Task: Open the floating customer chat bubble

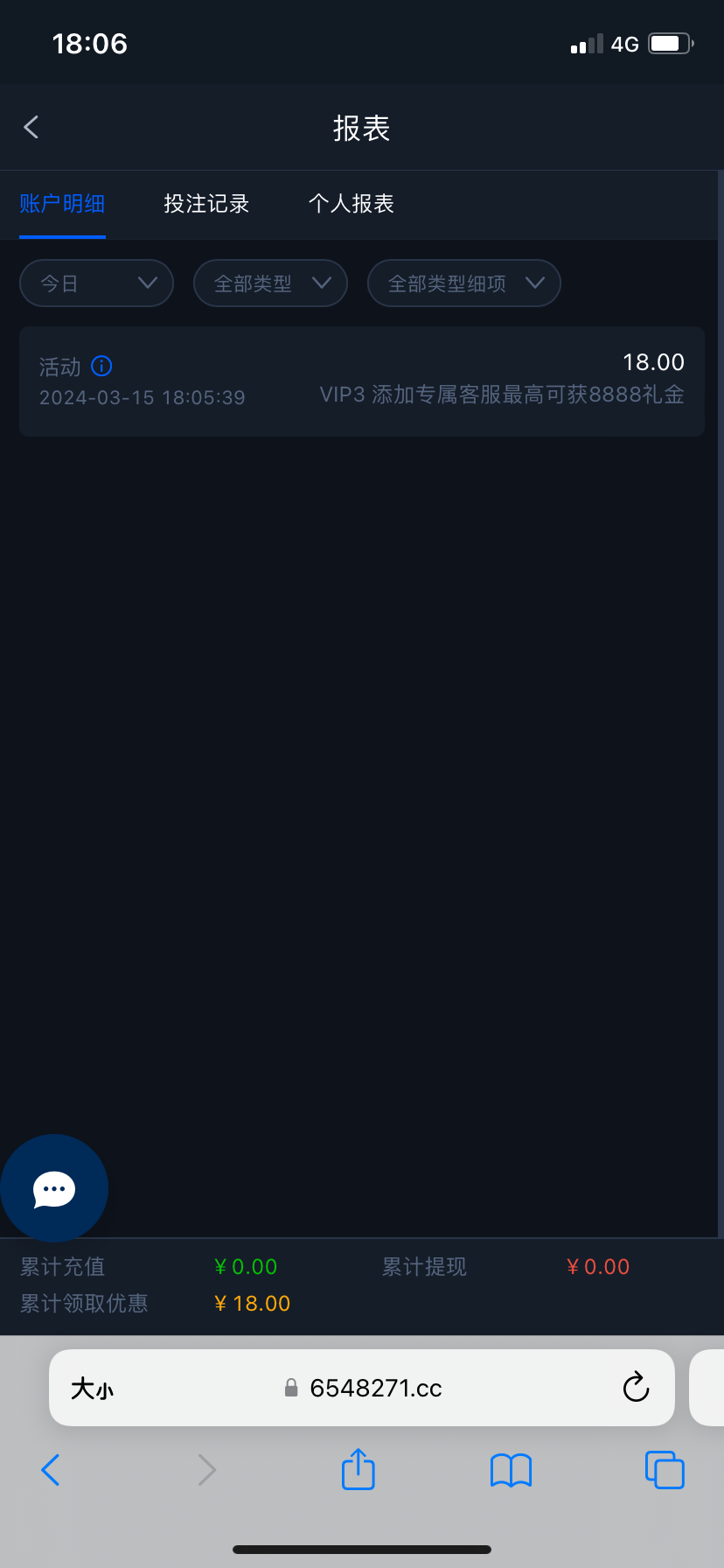Action: click(54, 1188)
